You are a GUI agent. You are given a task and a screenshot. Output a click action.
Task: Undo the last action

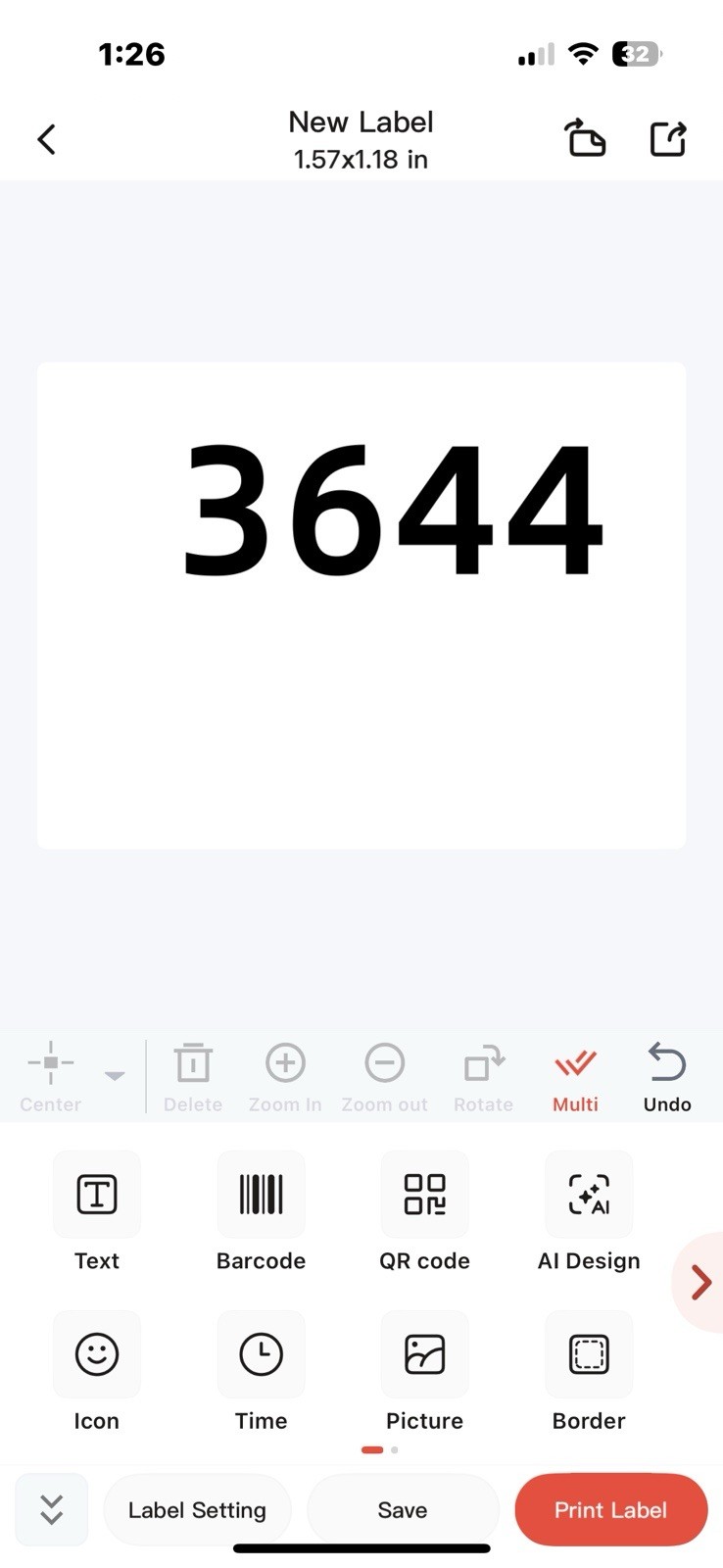pos(667,1078)
